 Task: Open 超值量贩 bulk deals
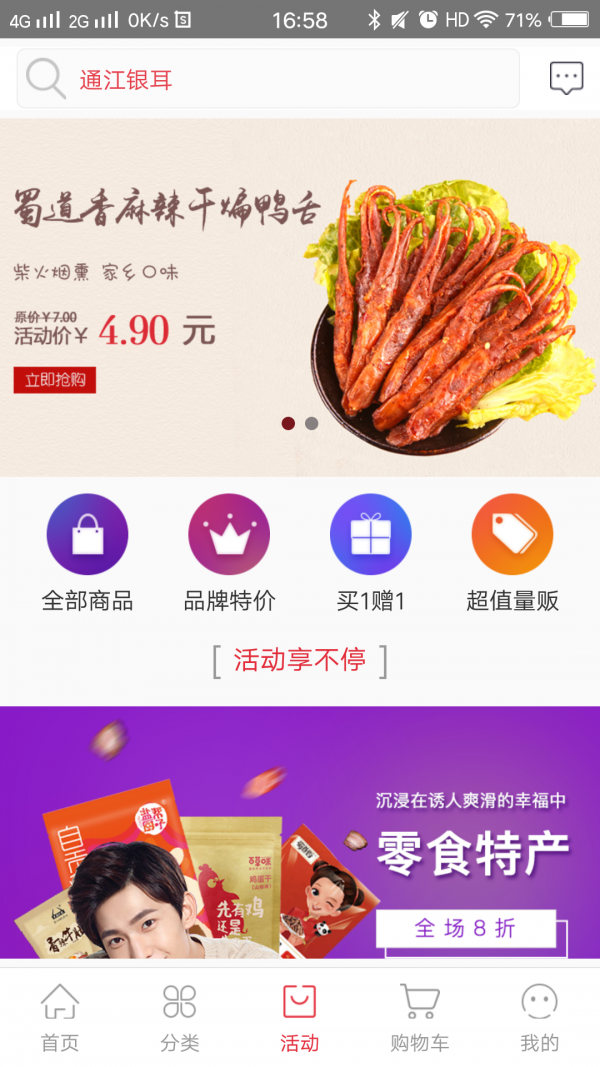coord(512,554)
